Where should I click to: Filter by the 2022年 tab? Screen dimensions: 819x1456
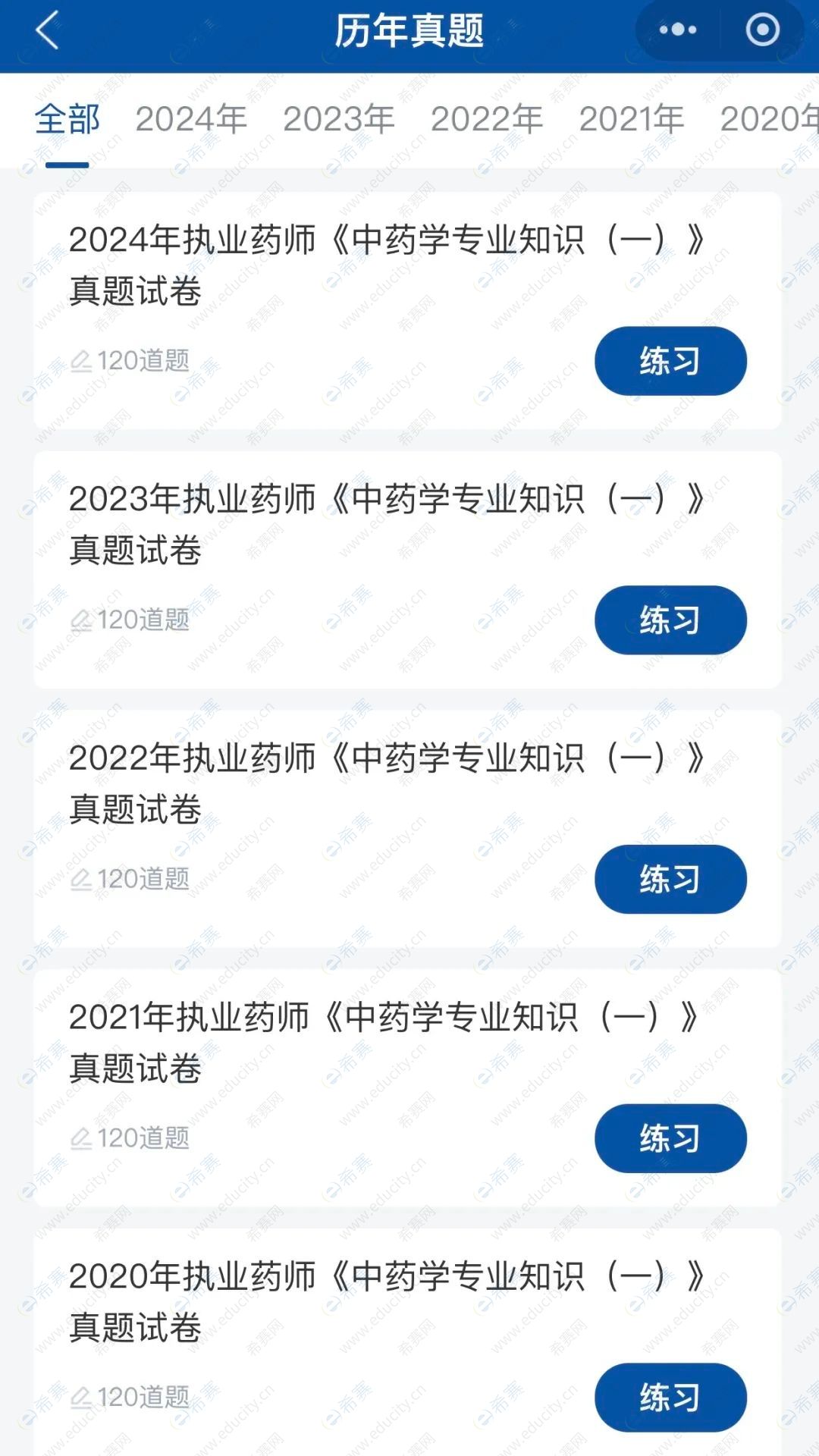487,119
